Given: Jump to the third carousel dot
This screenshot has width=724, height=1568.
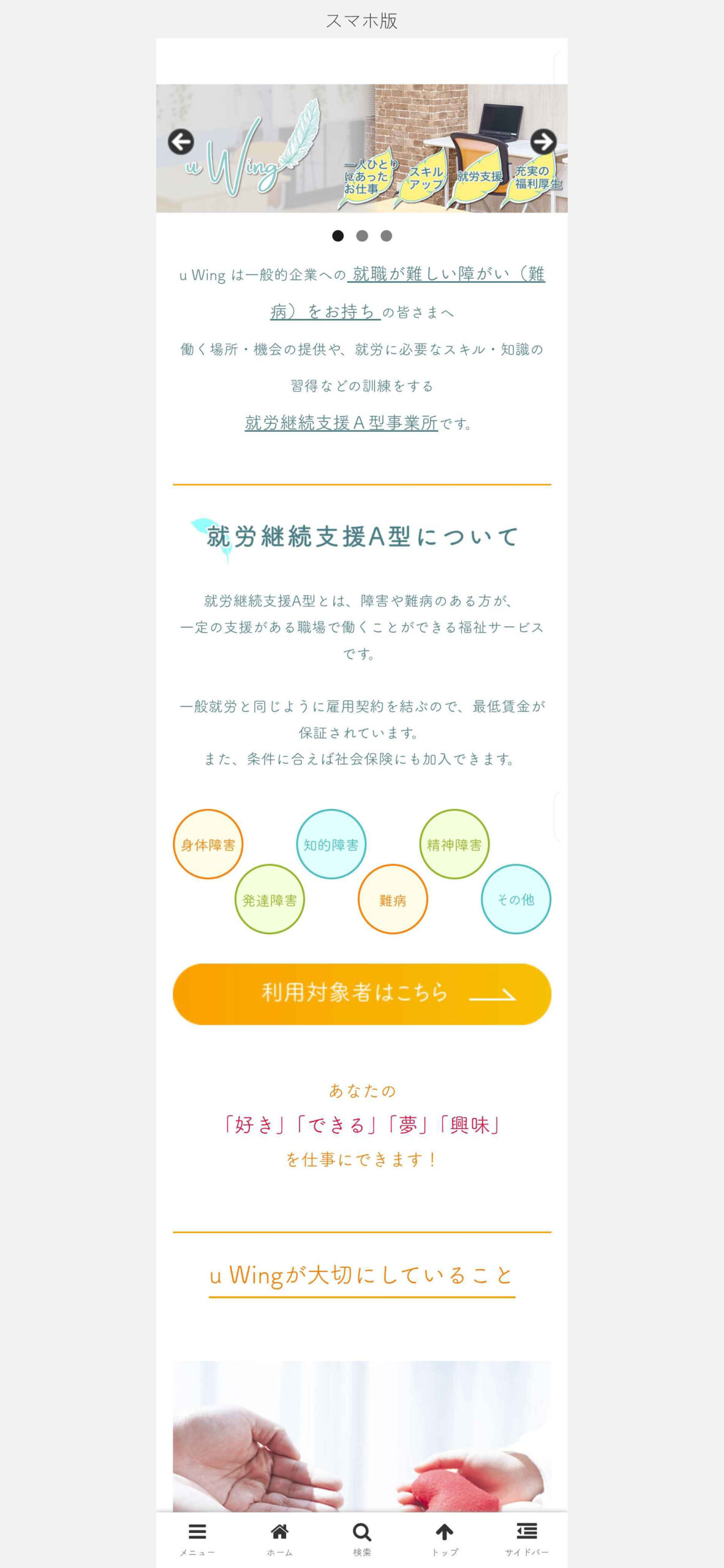Looking at the screenshot, I should (386, 236).
